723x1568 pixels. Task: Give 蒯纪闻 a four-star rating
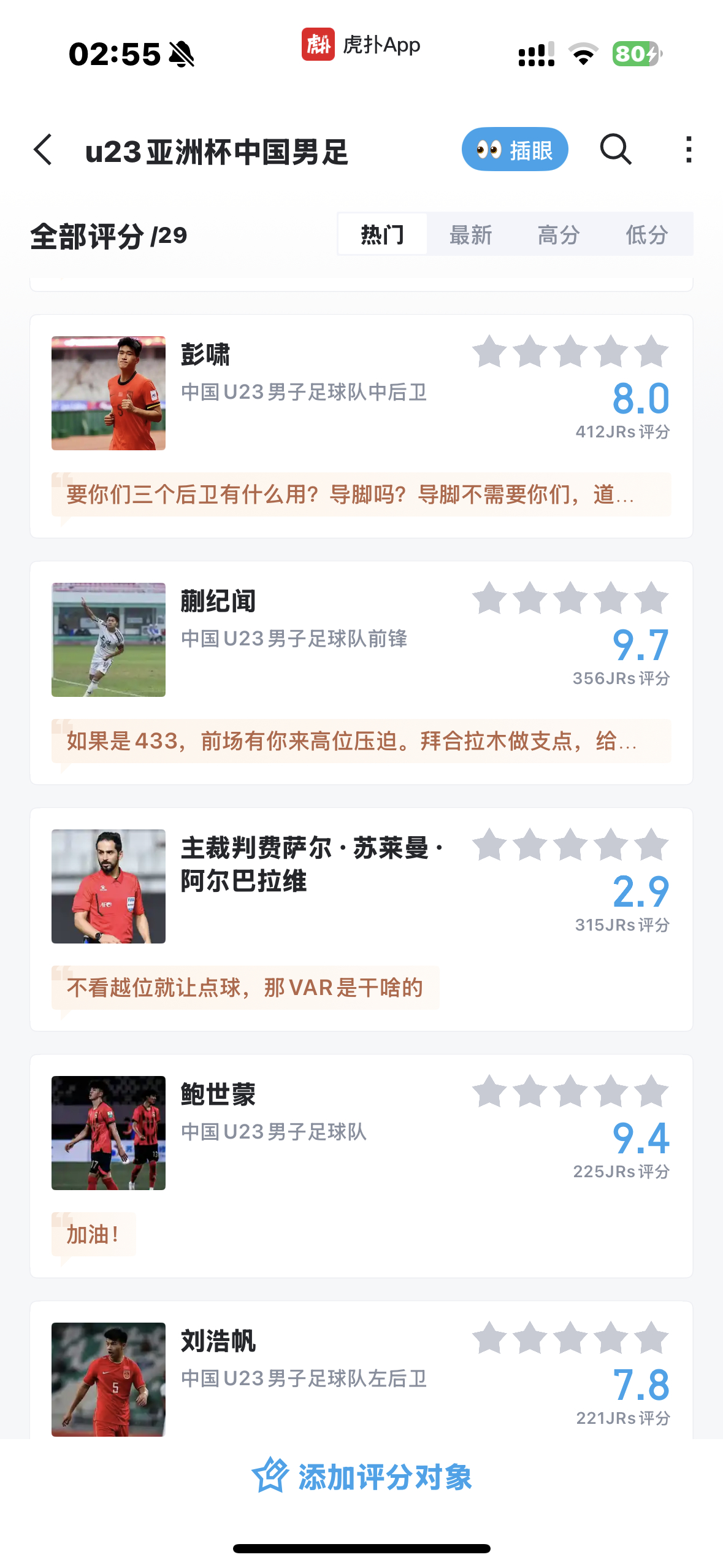tap(611, 599)
